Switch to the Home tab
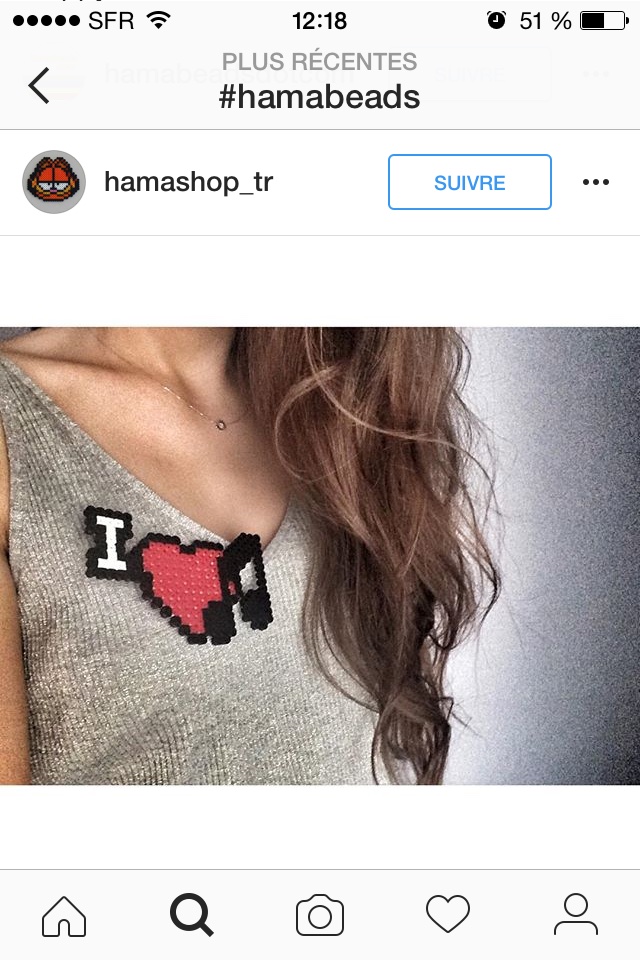This screenshot has width=640, height=960. pyautogui.click(x=64, y=915)
